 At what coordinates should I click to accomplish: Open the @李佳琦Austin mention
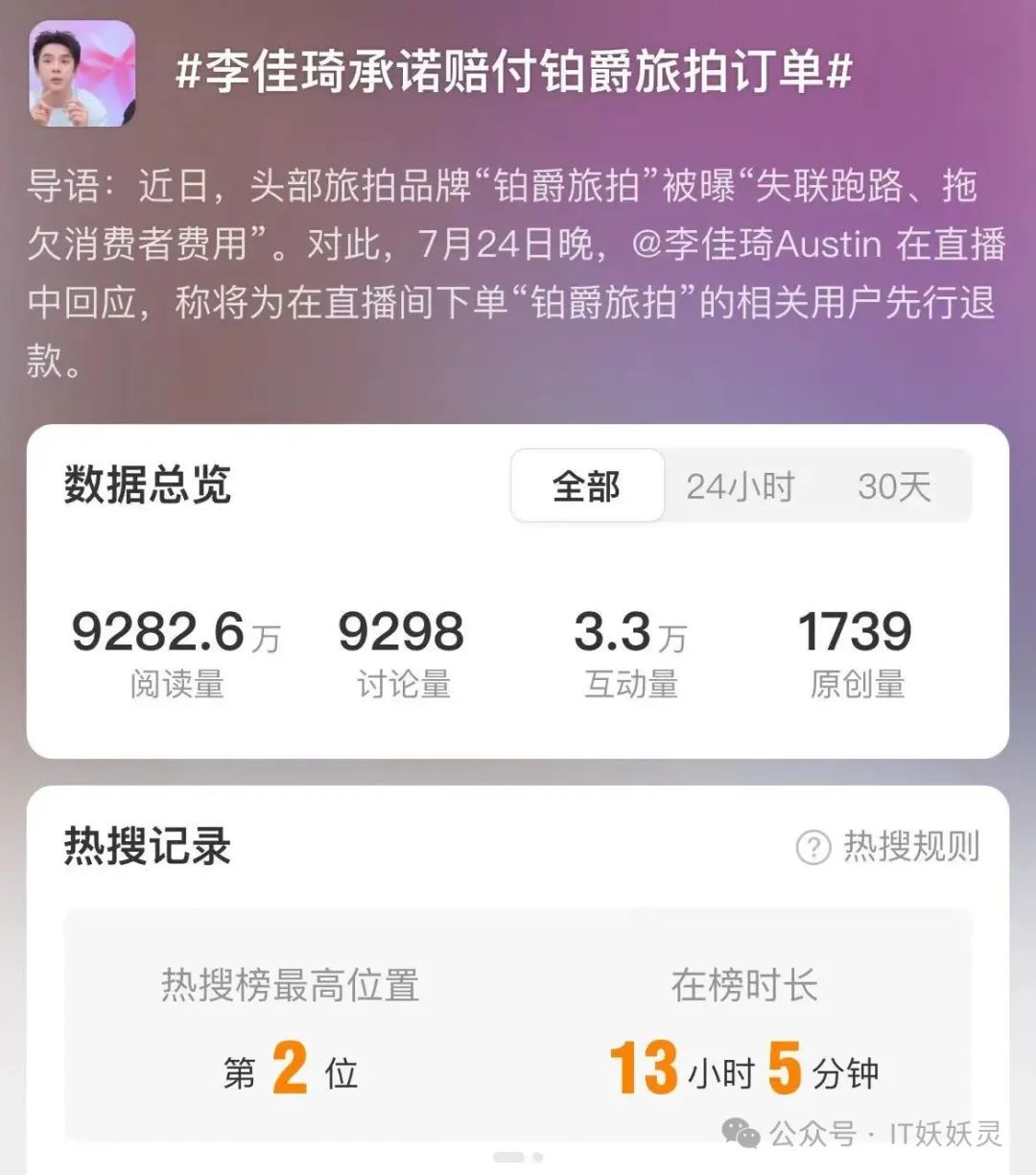click(x=756, y=245)
